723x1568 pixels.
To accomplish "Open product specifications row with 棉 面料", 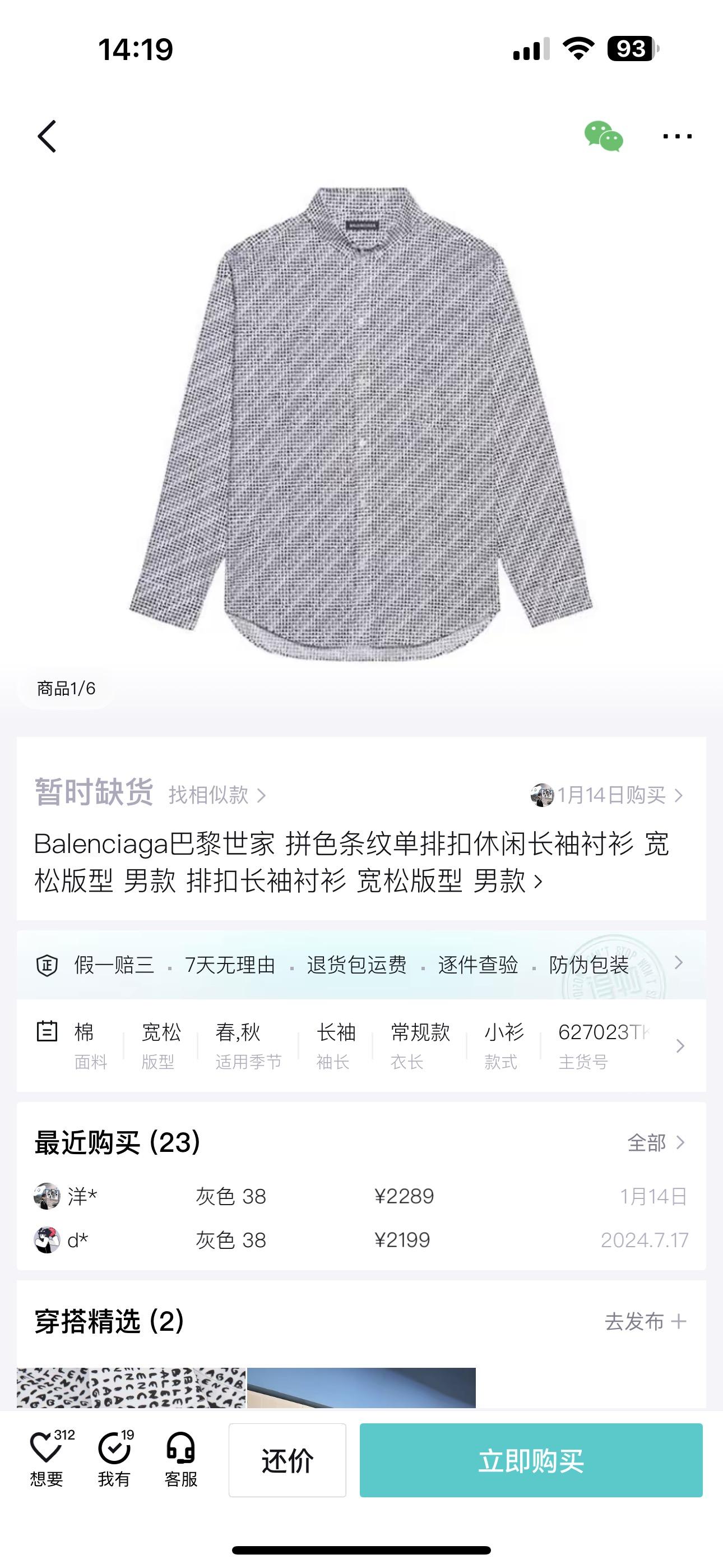I will 359,1046.
